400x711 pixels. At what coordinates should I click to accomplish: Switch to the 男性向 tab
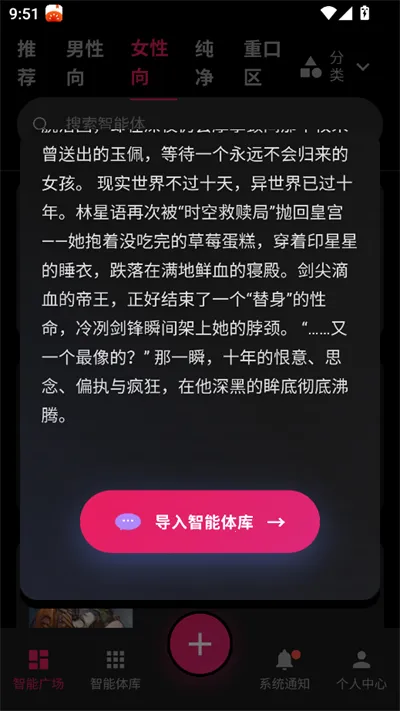click(x=85, y=63)
